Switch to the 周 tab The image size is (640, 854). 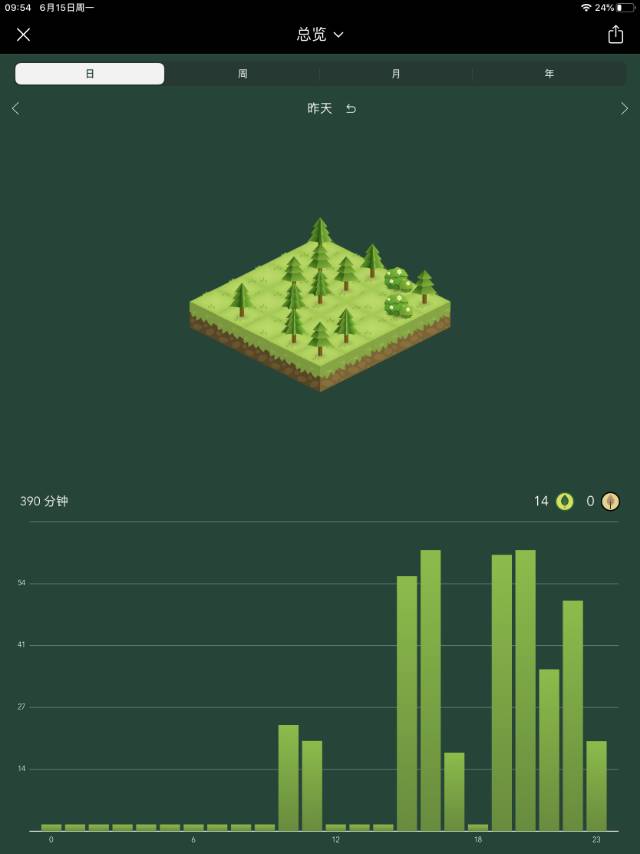pyautogui.click(x=243, y=74)
